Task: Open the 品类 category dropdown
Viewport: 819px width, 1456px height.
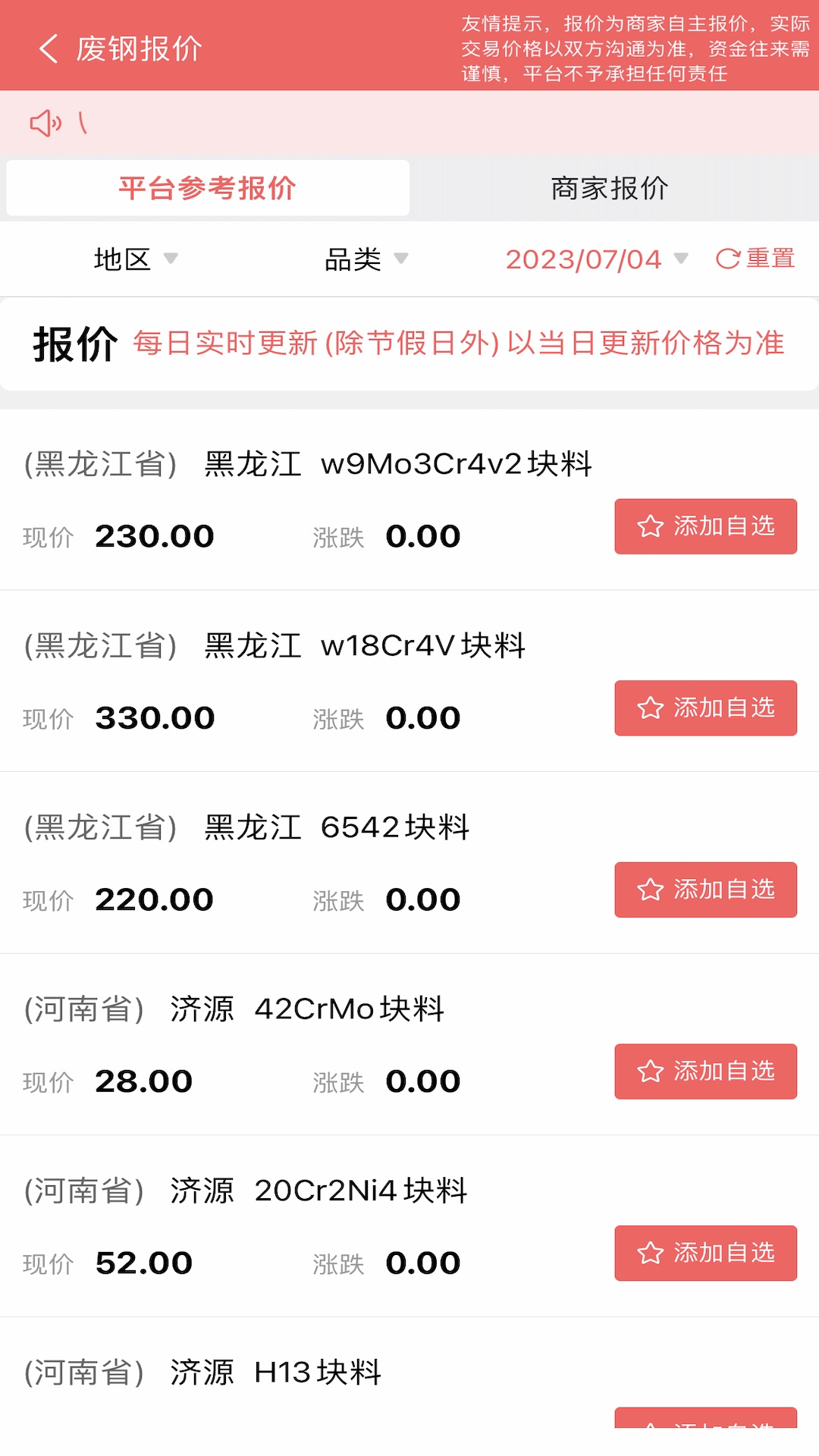Action: (x=362, y=258)
